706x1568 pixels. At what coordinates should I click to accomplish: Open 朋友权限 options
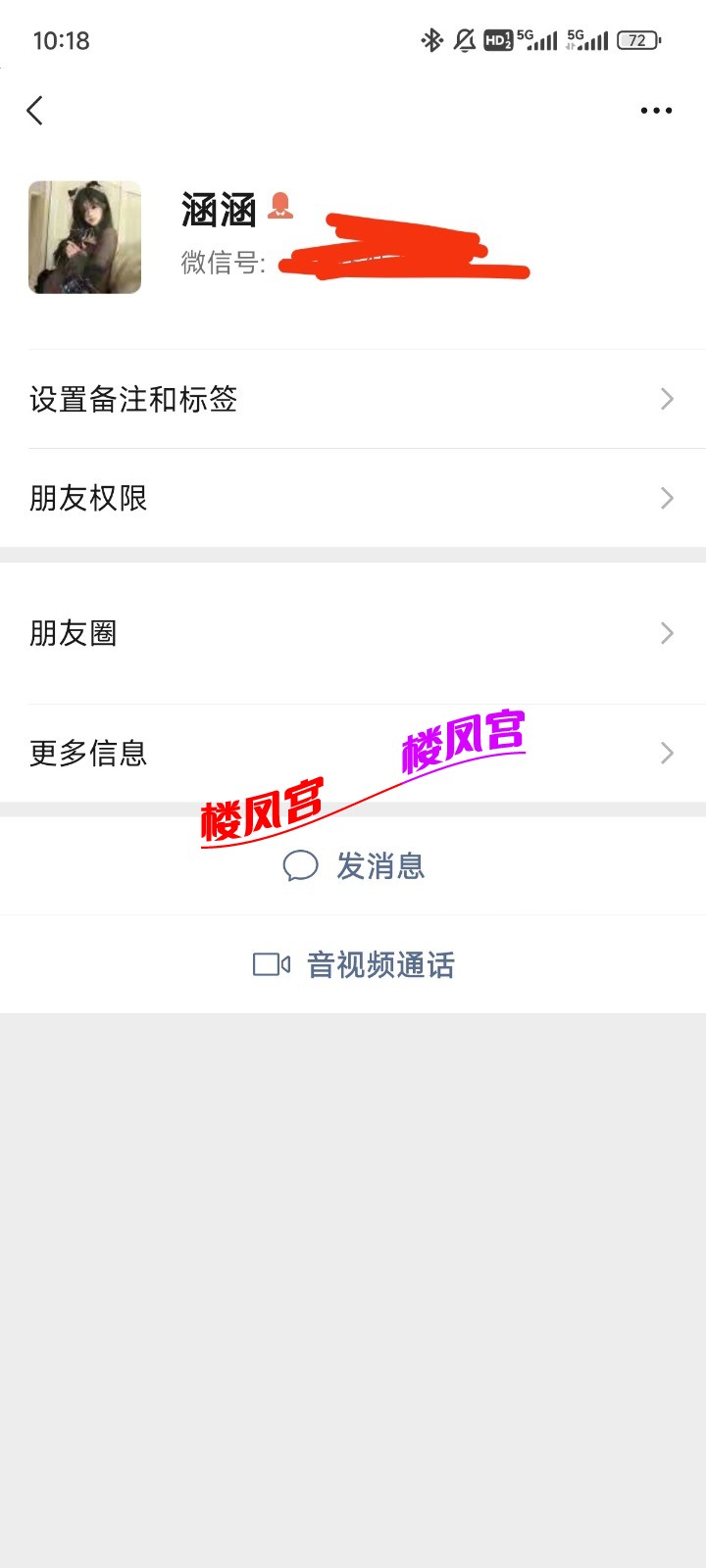point(353,498)
